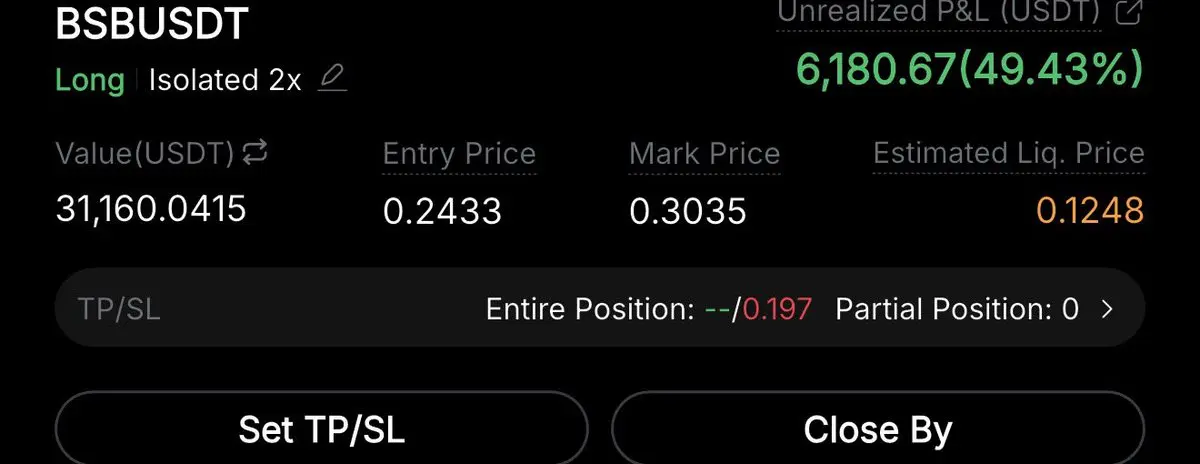Image resolution: width=1200 pixels, height=464 pixels.
Task: Share the unrealized P&L
Action: coord(1130,12)
